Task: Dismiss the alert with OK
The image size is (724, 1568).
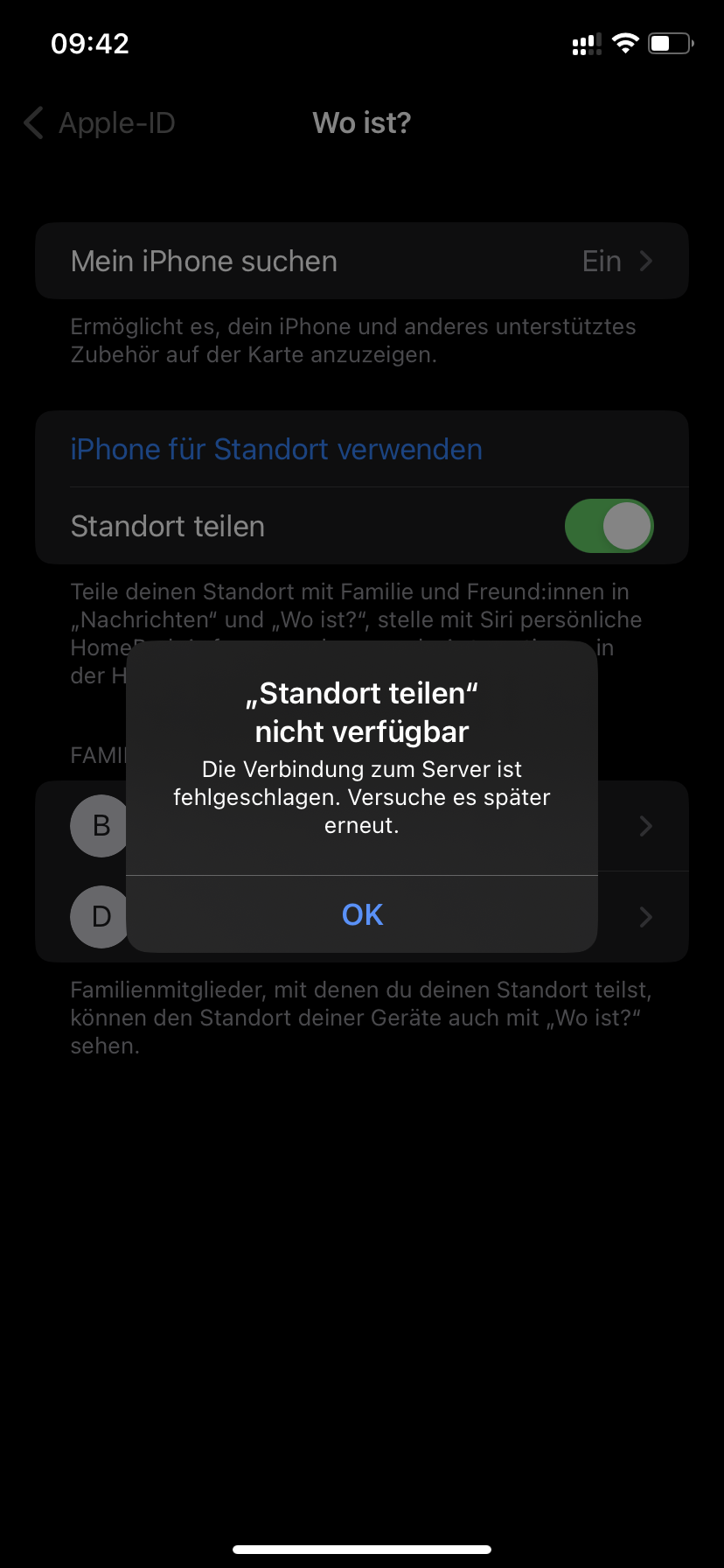Action: (x=362, y=914)
